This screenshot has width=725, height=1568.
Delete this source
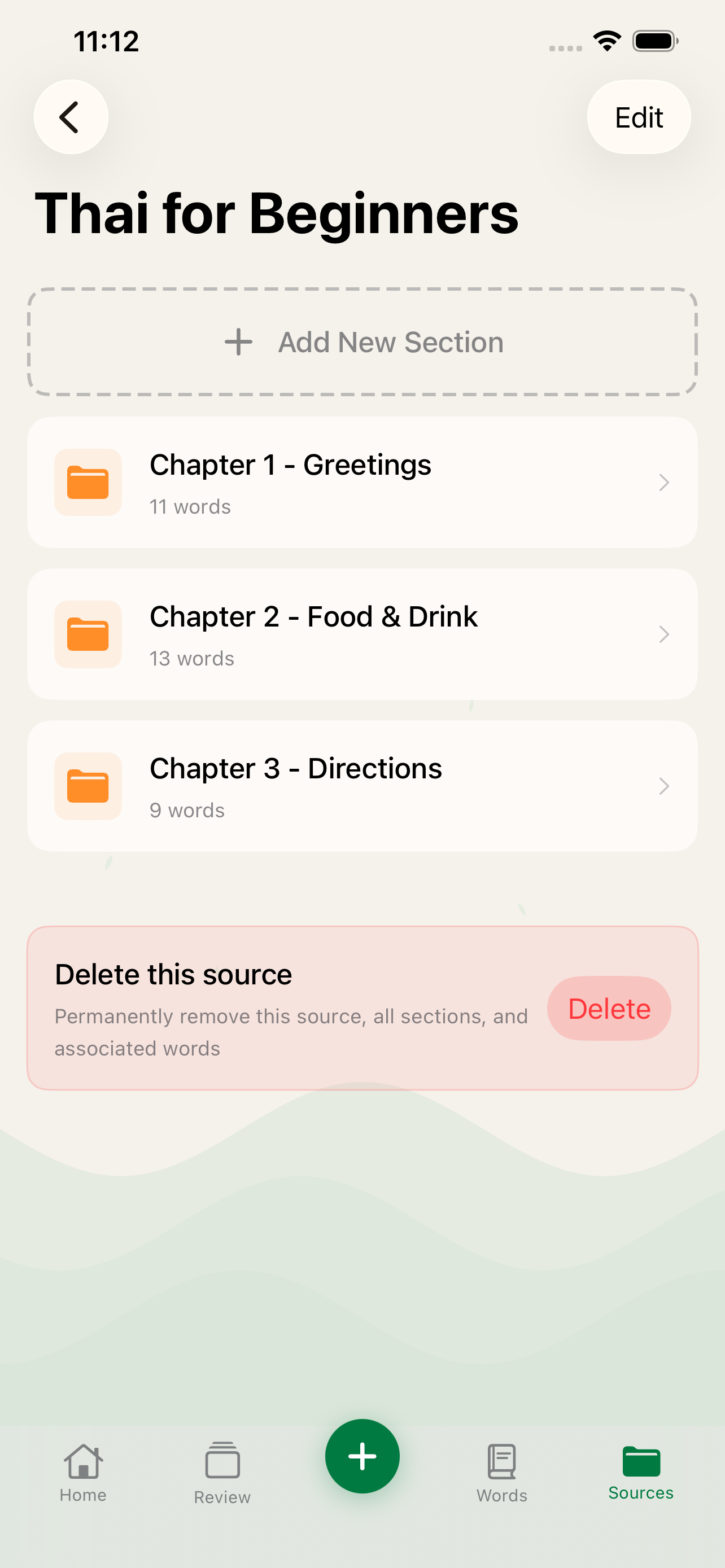coord(609,1009)
